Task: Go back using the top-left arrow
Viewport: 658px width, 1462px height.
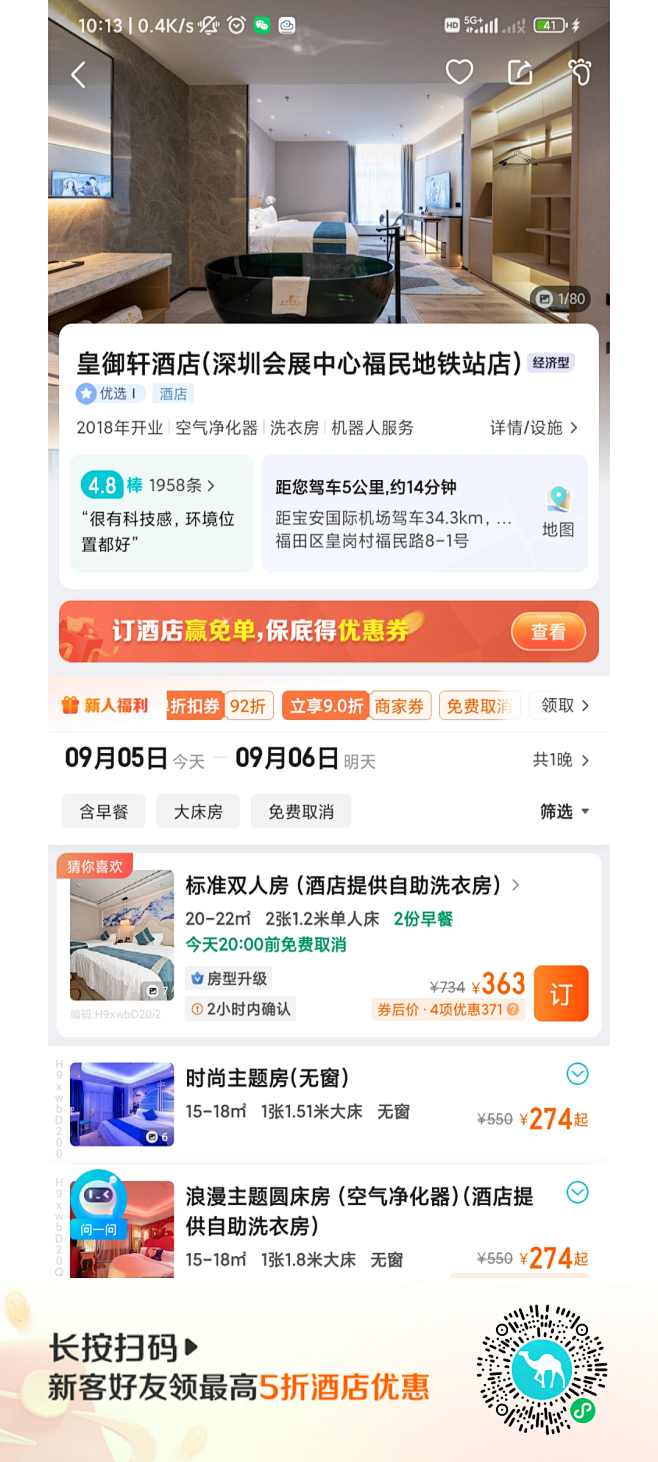Action: point(78,74)
